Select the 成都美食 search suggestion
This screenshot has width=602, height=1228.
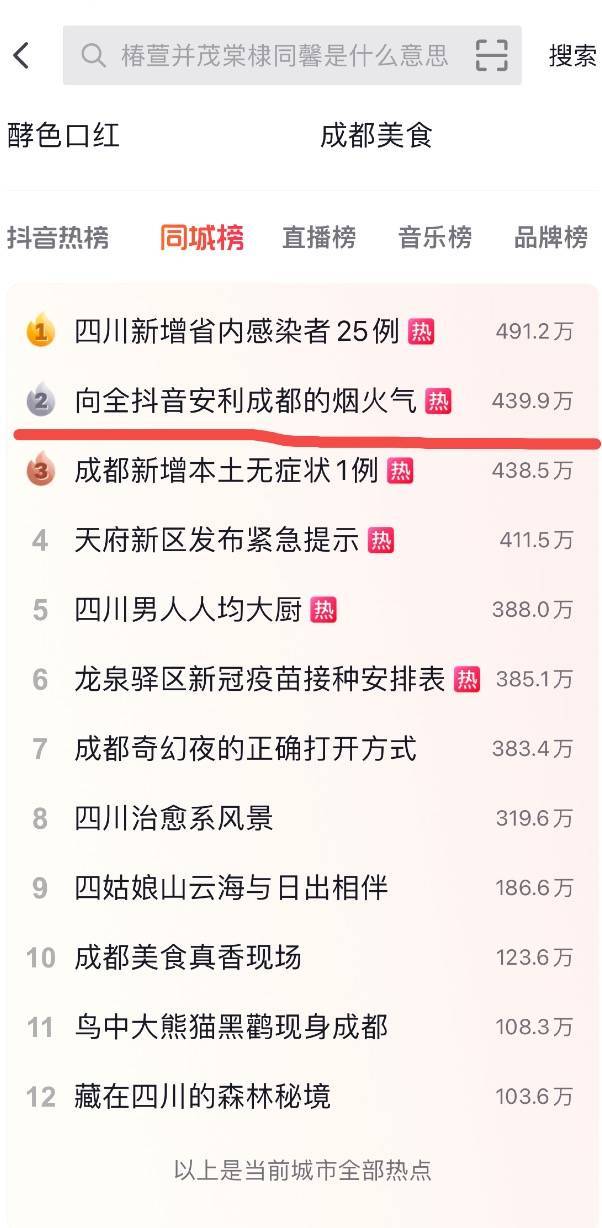(x=376, y=135)
